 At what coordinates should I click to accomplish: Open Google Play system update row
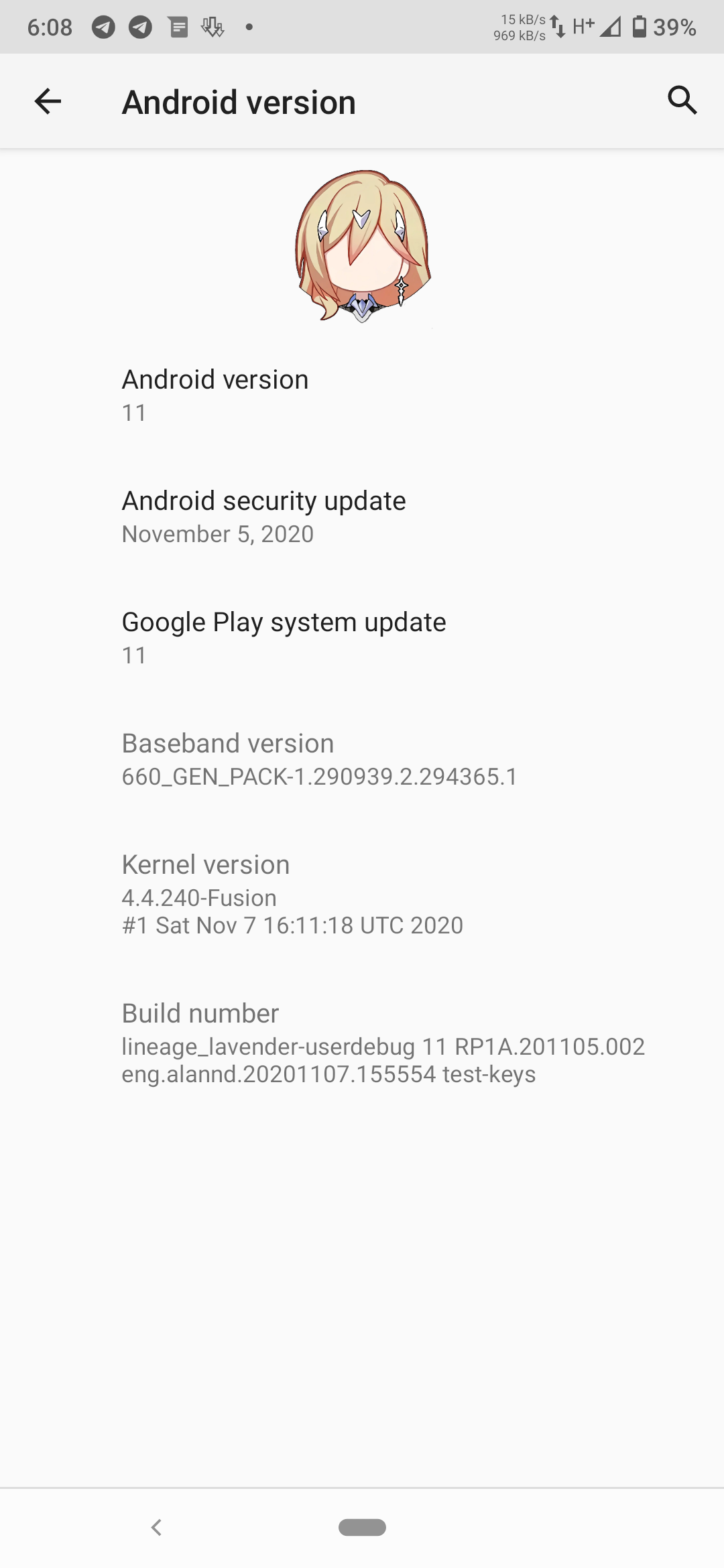click(x=362, y=638)
